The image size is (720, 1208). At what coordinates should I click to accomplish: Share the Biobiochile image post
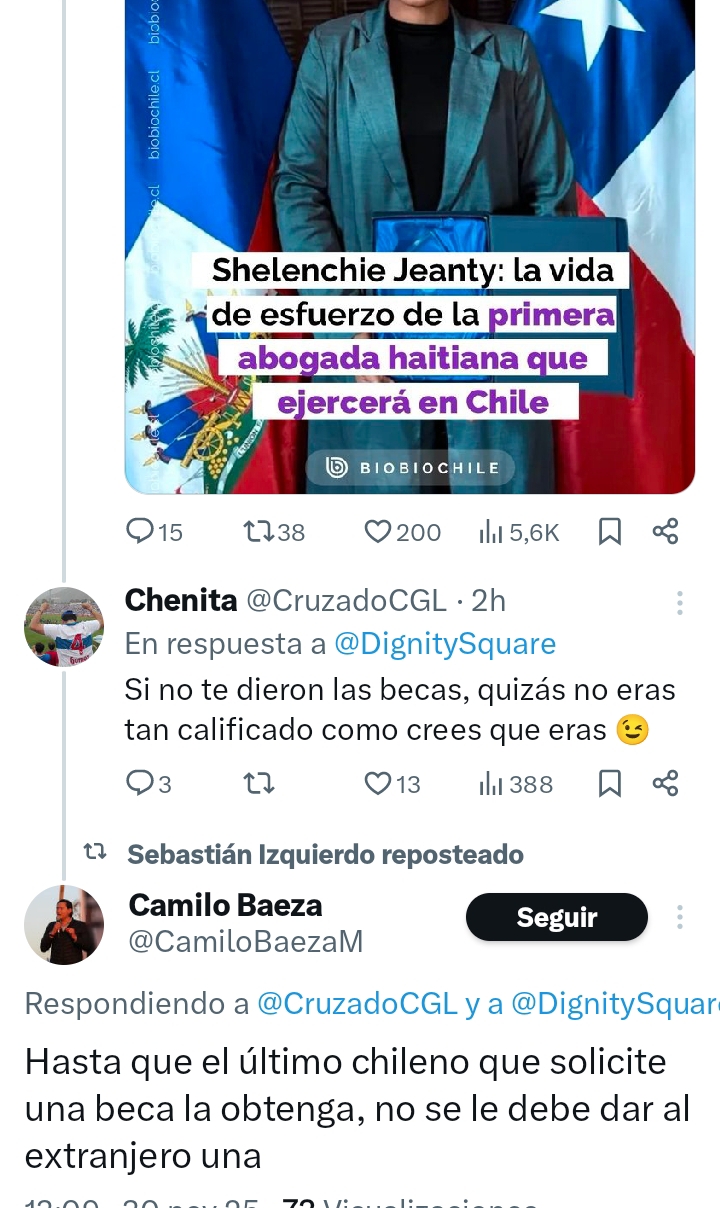[665, 532]
